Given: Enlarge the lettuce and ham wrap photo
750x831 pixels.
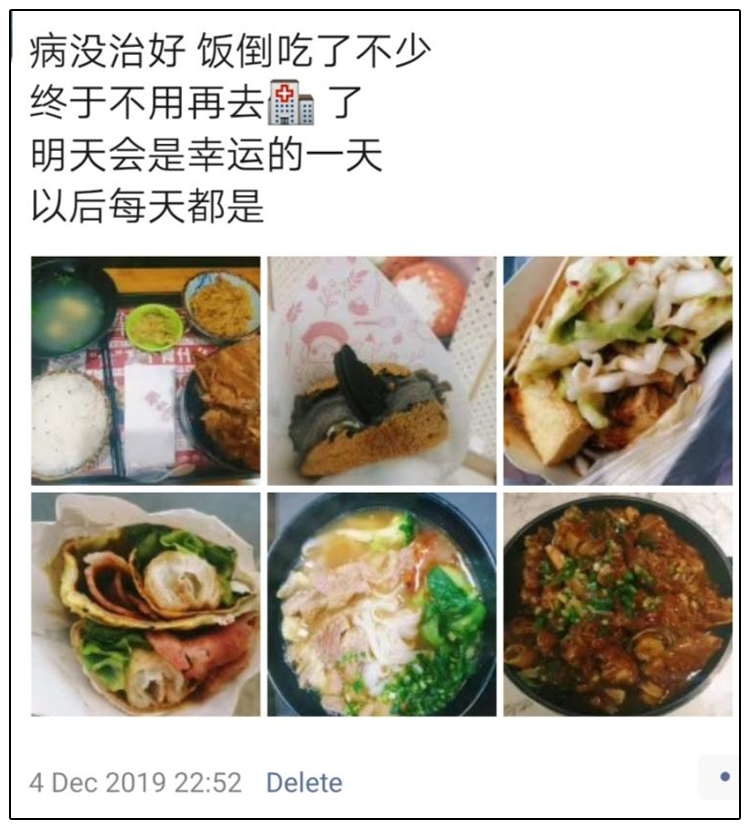Looking at the screenshot, I should coord(146,604).
